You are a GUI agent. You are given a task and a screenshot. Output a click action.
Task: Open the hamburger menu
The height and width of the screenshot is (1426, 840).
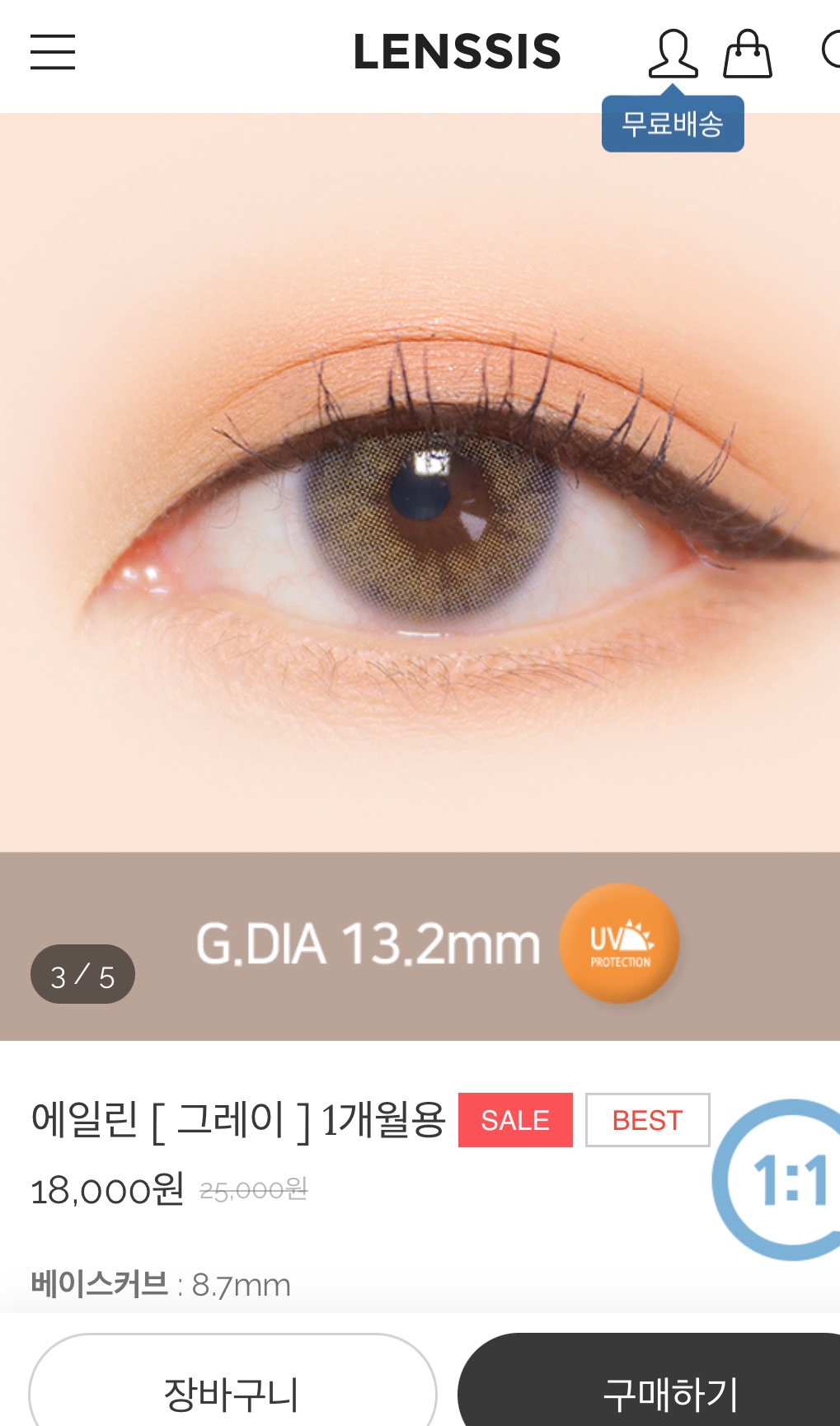coord(53,52)
